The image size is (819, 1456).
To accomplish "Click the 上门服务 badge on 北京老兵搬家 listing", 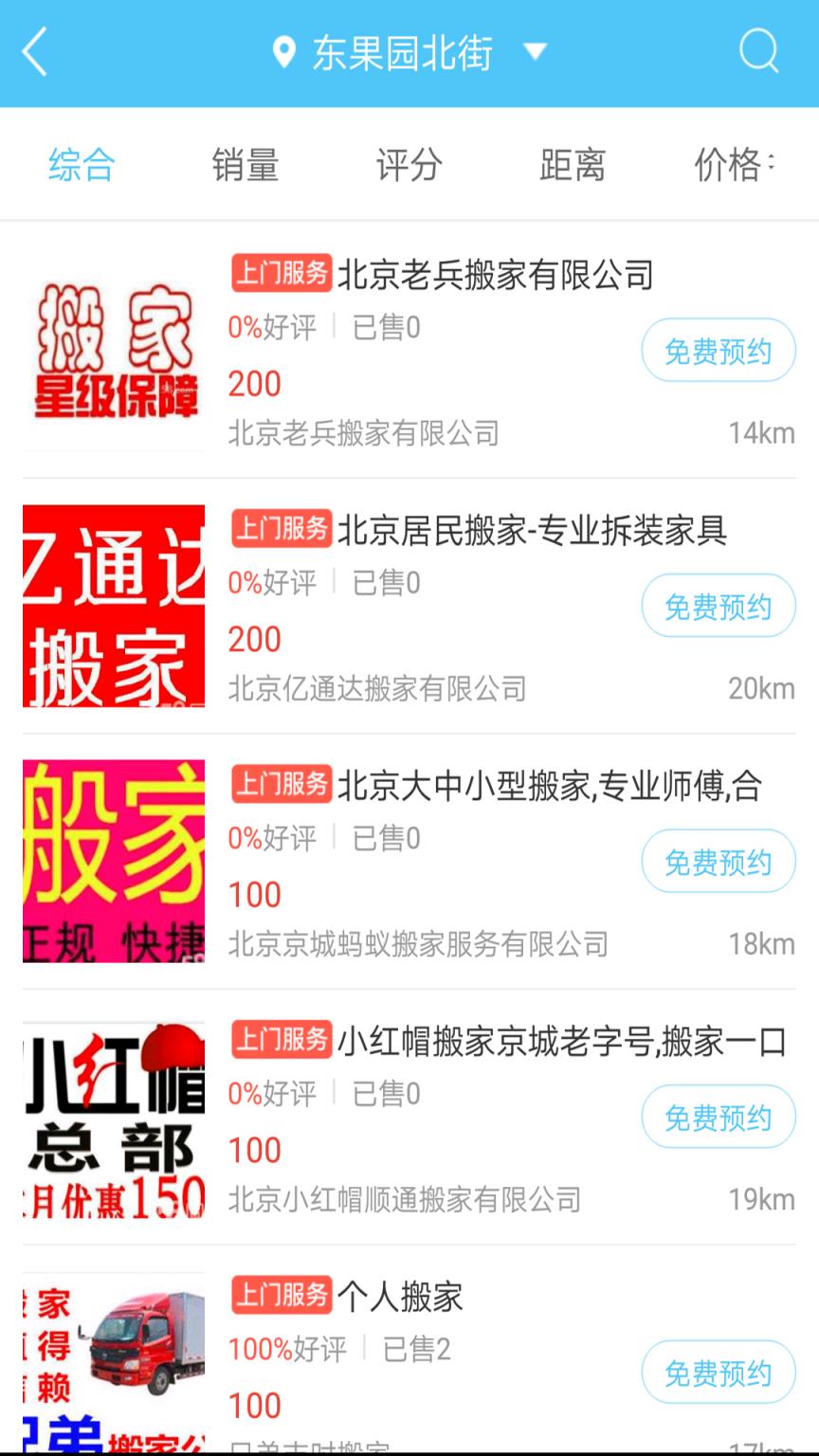I will [281, 274].
